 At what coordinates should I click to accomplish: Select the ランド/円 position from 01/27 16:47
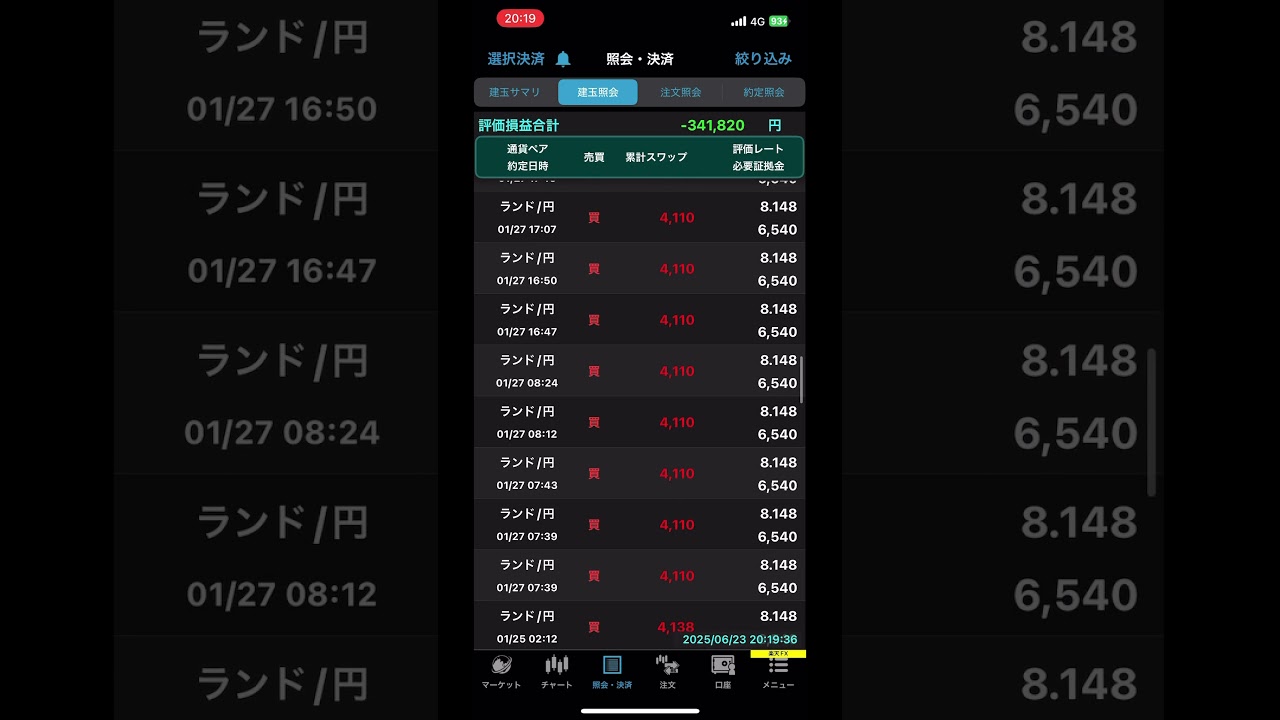(639, 320)
